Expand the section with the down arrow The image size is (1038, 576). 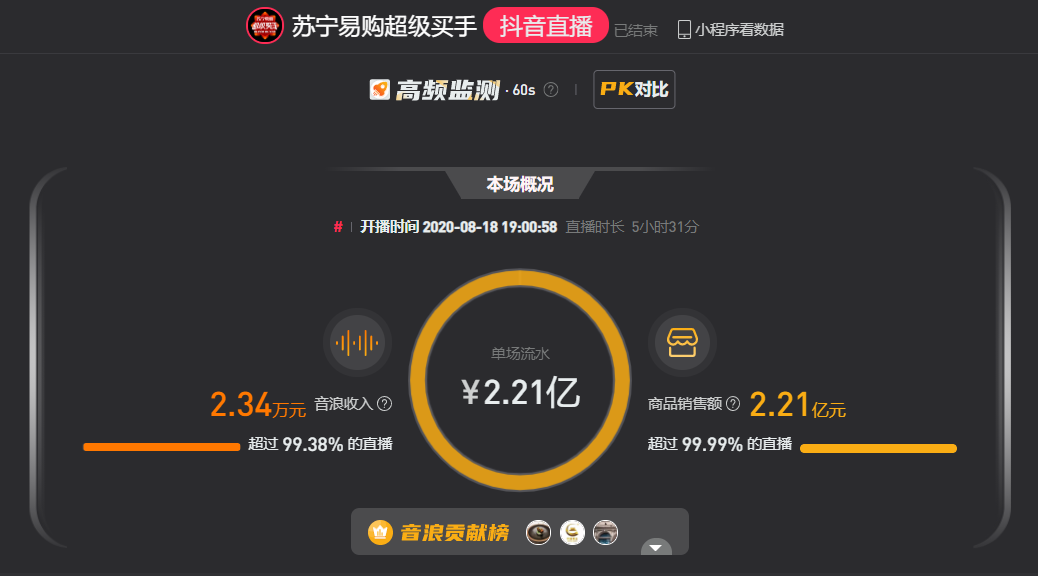[656, 547]
